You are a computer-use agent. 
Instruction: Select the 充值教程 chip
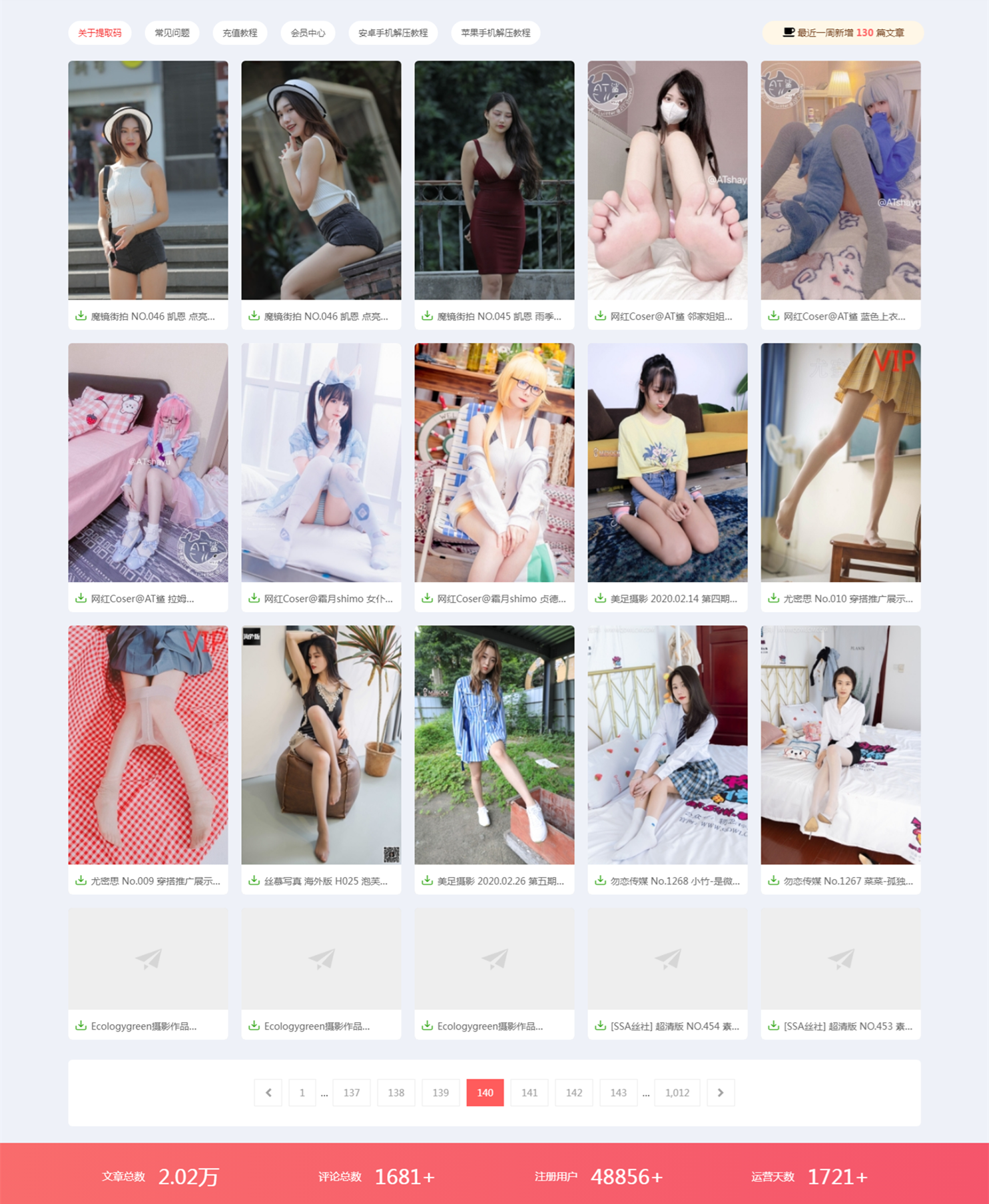(240, 33)
